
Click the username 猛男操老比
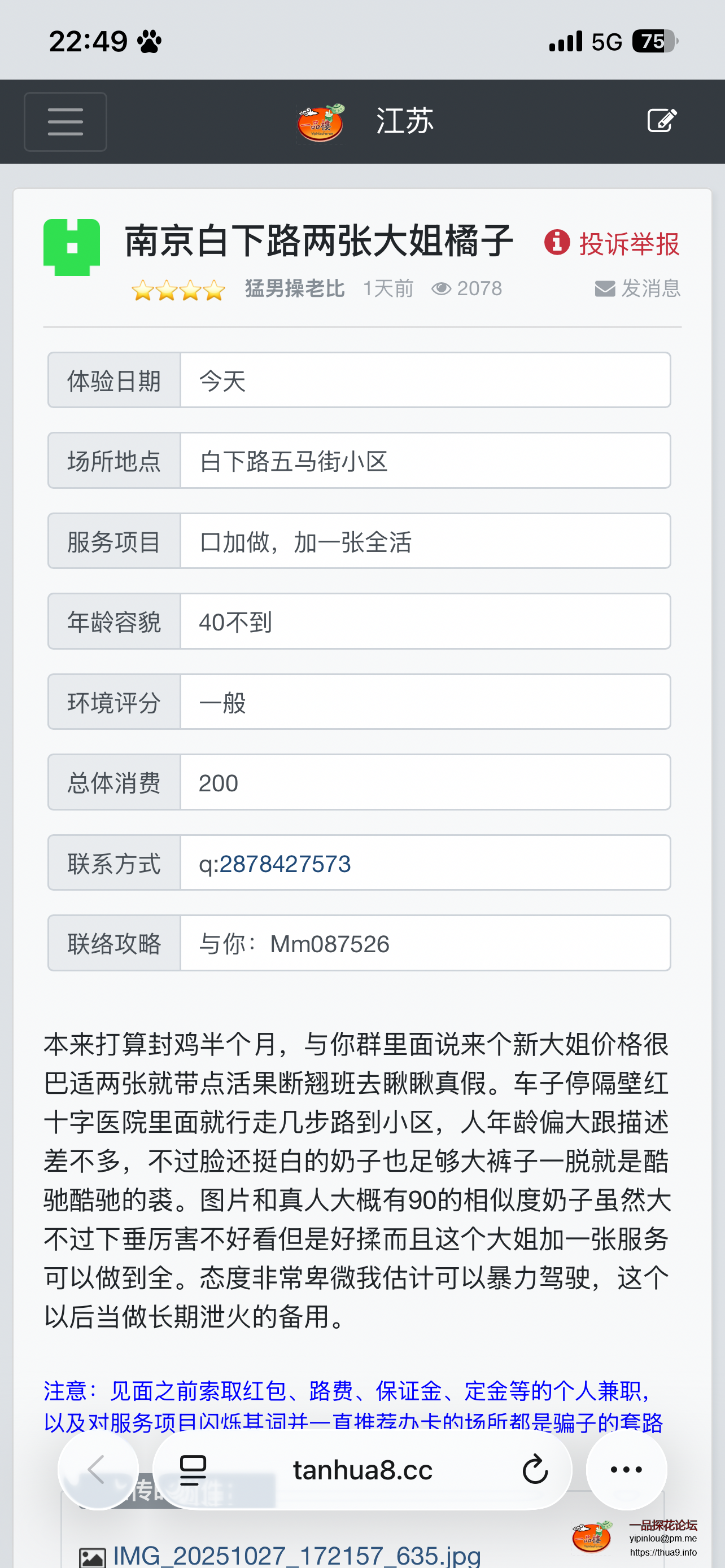[x=295, y=288]
